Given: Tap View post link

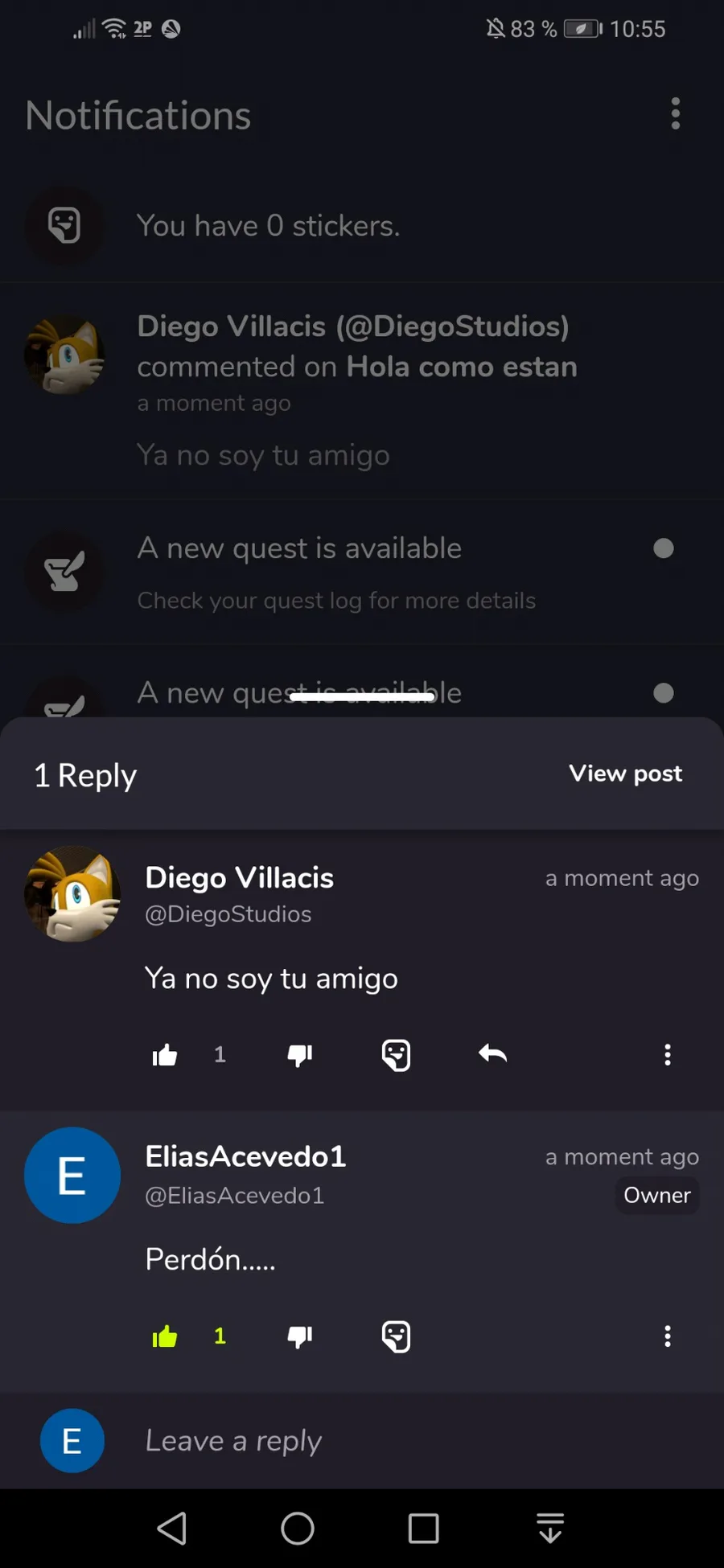Looking at the screenshot, I should (625, 774).
